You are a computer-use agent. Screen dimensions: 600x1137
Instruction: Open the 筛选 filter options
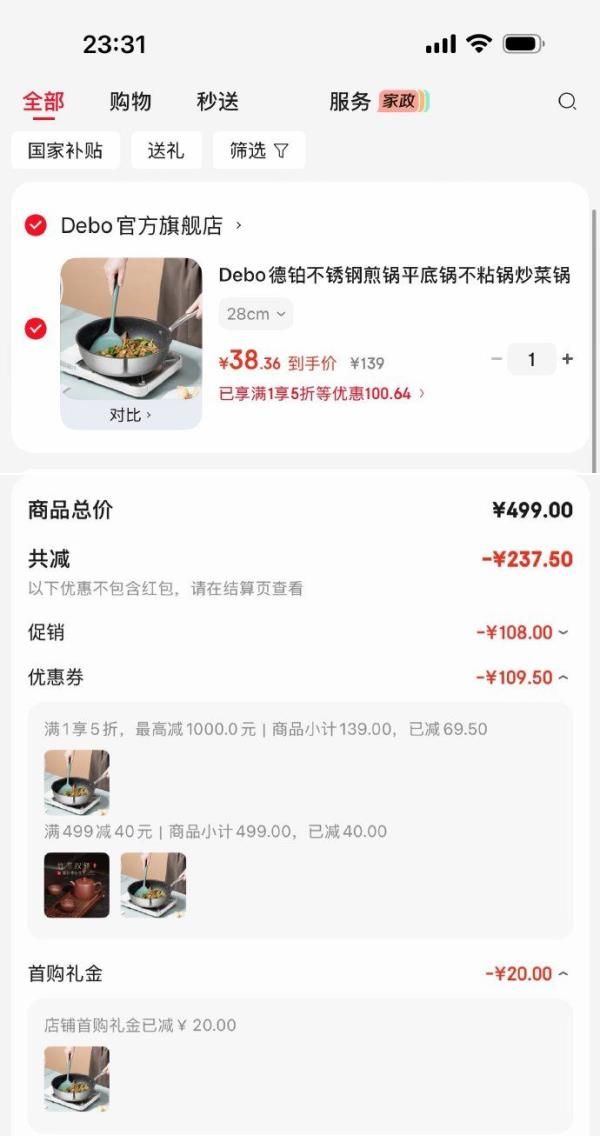pos(258,151)
